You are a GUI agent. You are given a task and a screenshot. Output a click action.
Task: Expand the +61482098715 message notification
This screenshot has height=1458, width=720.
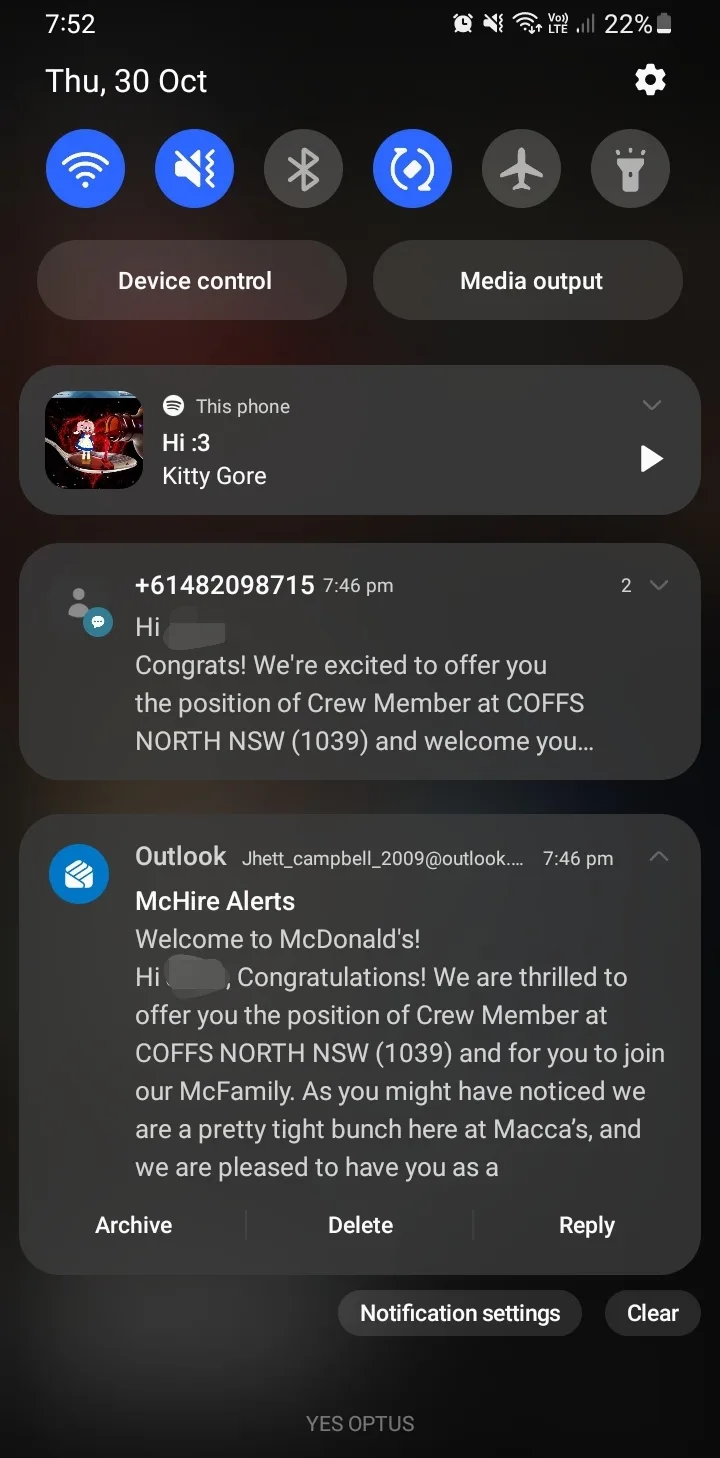657,585
